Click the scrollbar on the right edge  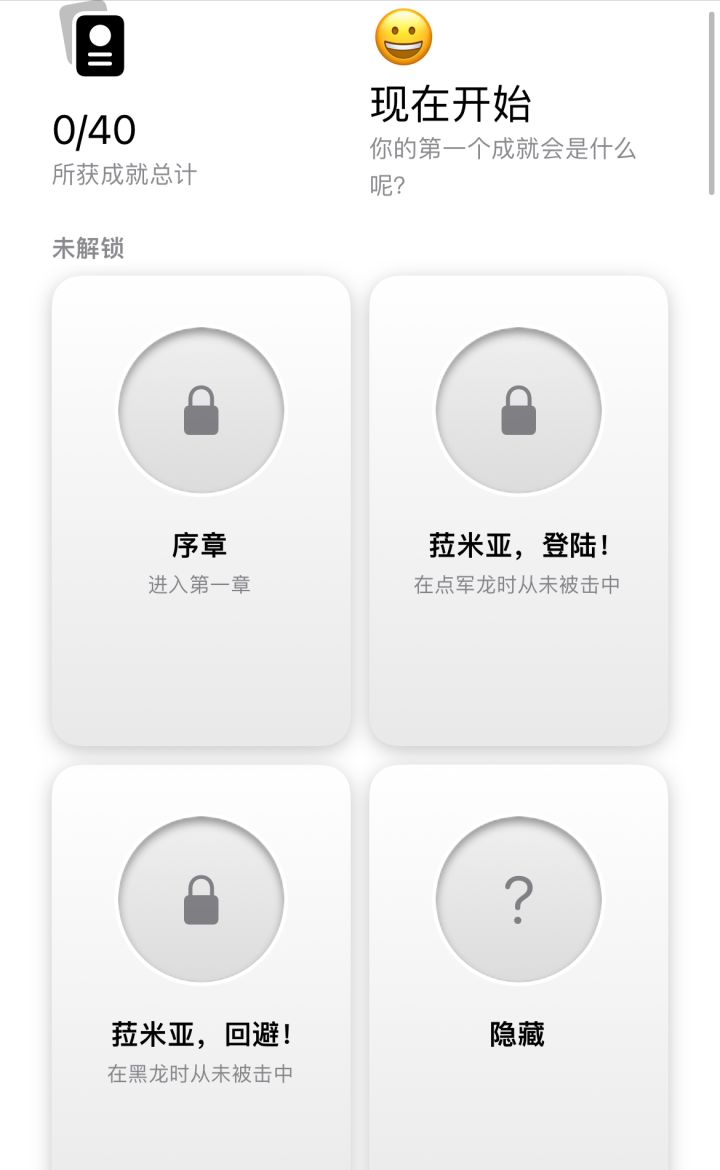click(x=712, y=100)
